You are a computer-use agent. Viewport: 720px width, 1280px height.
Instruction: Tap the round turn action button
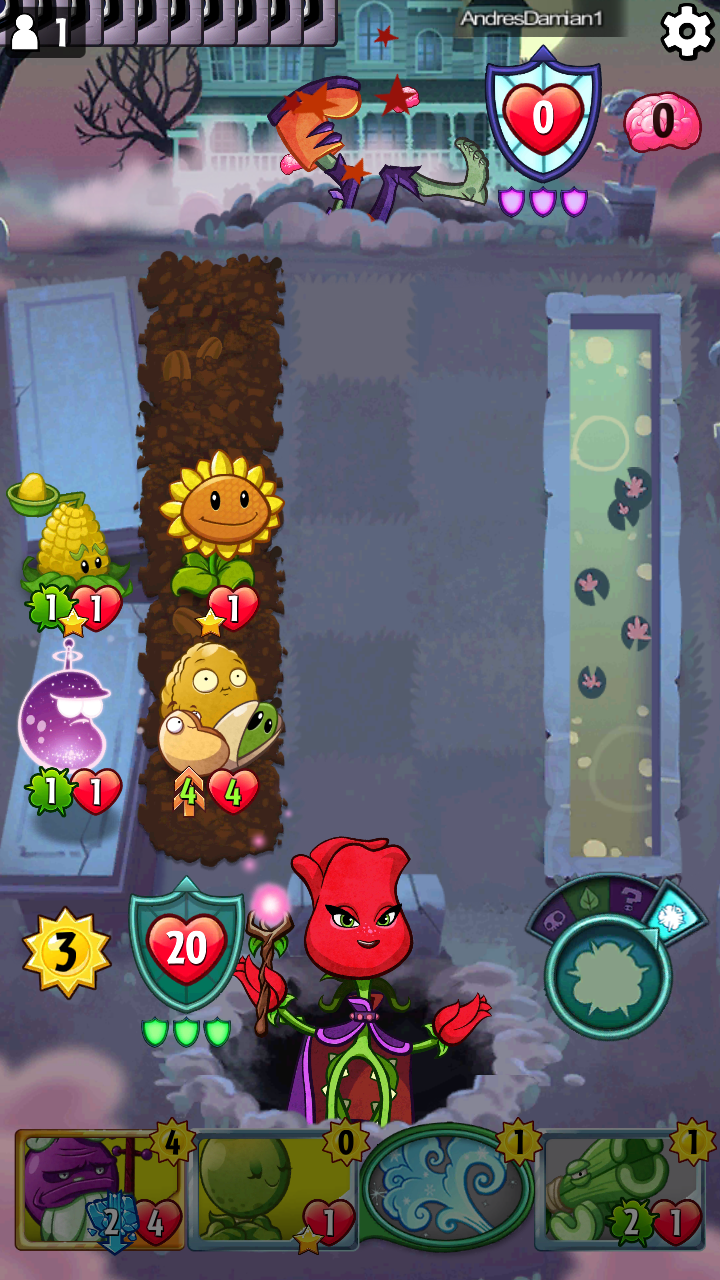(608, 977)
